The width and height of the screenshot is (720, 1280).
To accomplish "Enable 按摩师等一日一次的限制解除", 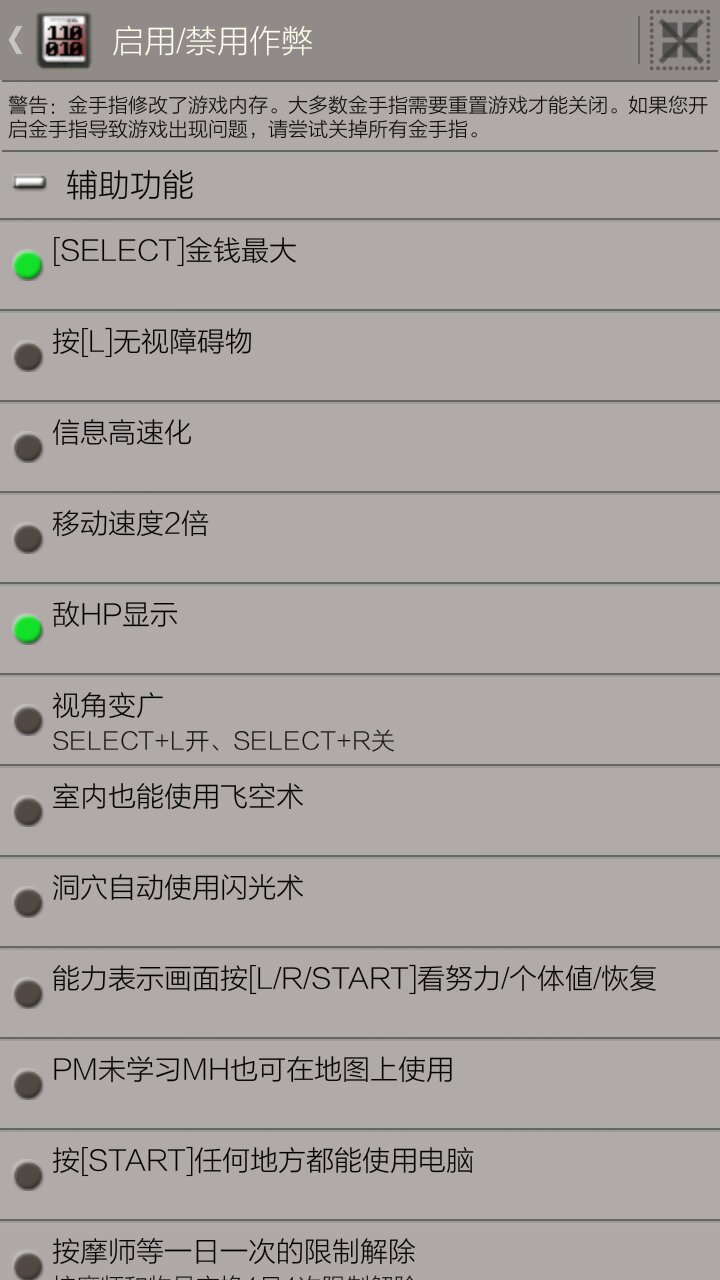I will [x=360, y=1251].
